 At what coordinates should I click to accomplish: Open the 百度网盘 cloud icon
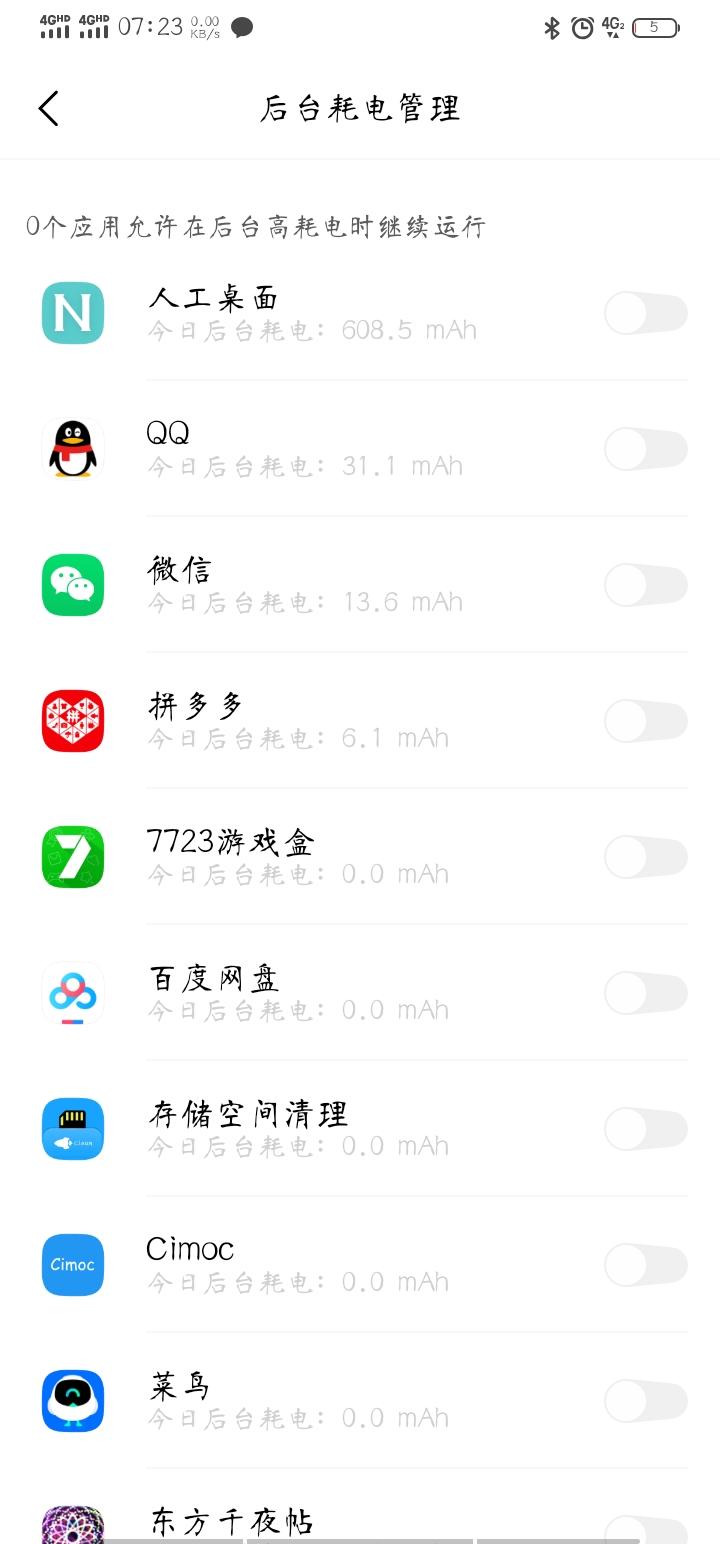[72, 993]
